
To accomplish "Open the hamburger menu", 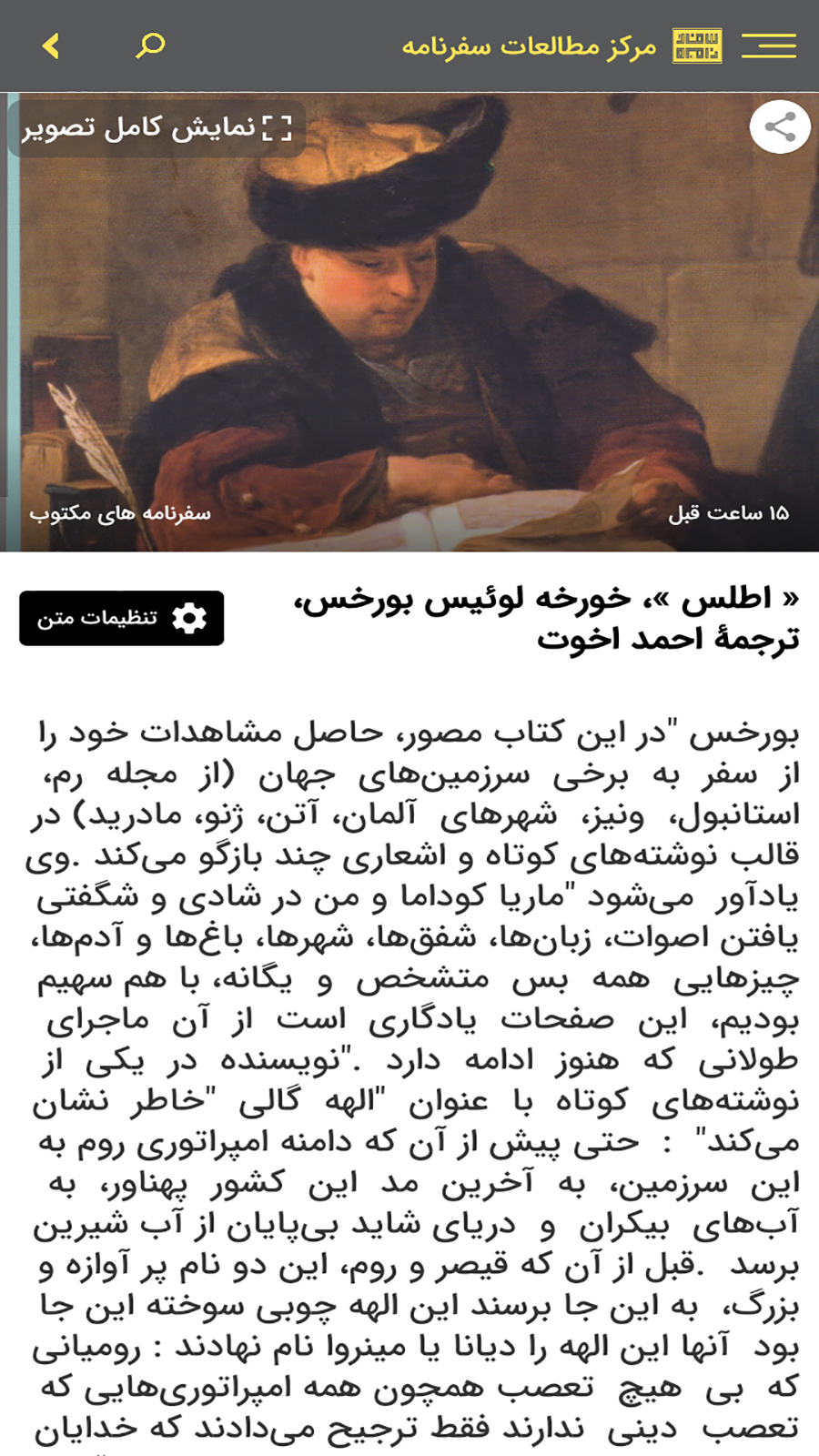I will coord(768,45).
